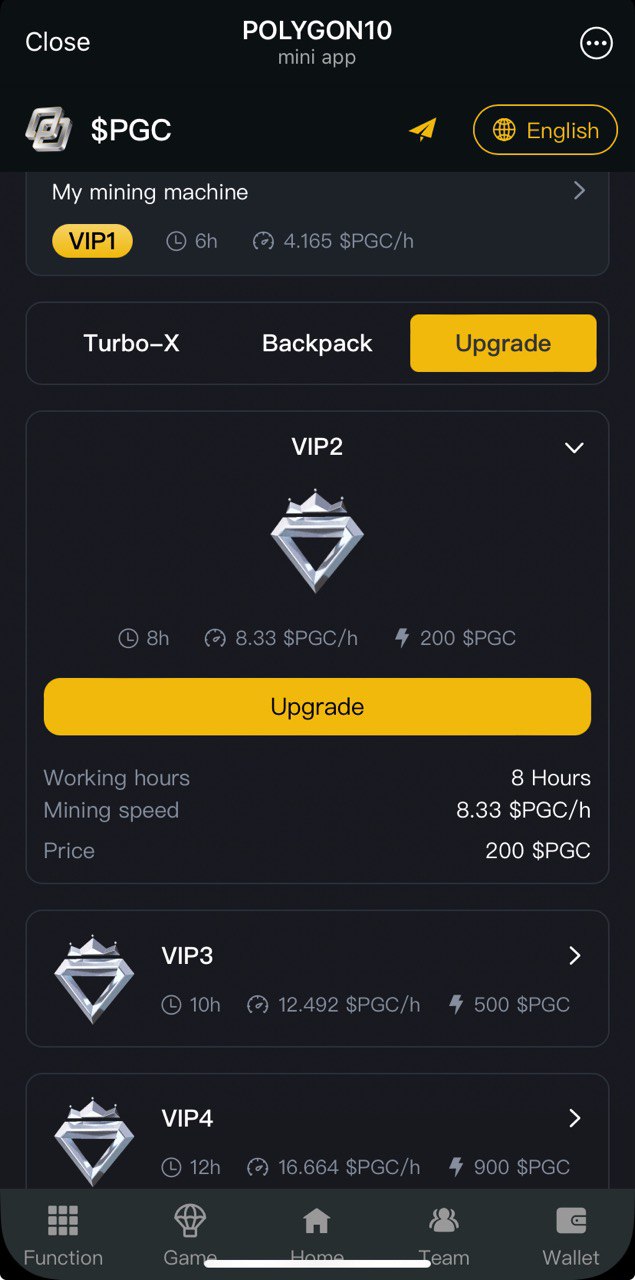Switch to the Team tab
The image size is (635, 1280).
point(444,1235)
